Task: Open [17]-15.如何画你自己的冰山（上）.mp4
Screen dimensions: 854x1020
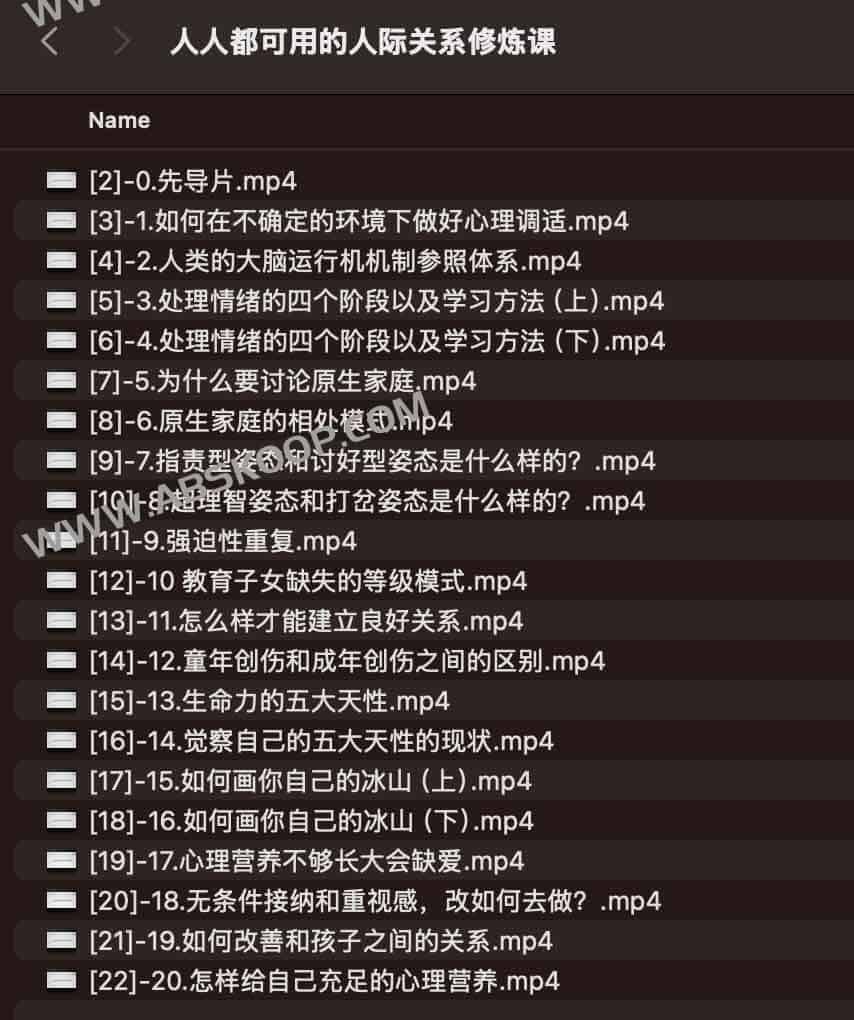Action: [310, 781]
